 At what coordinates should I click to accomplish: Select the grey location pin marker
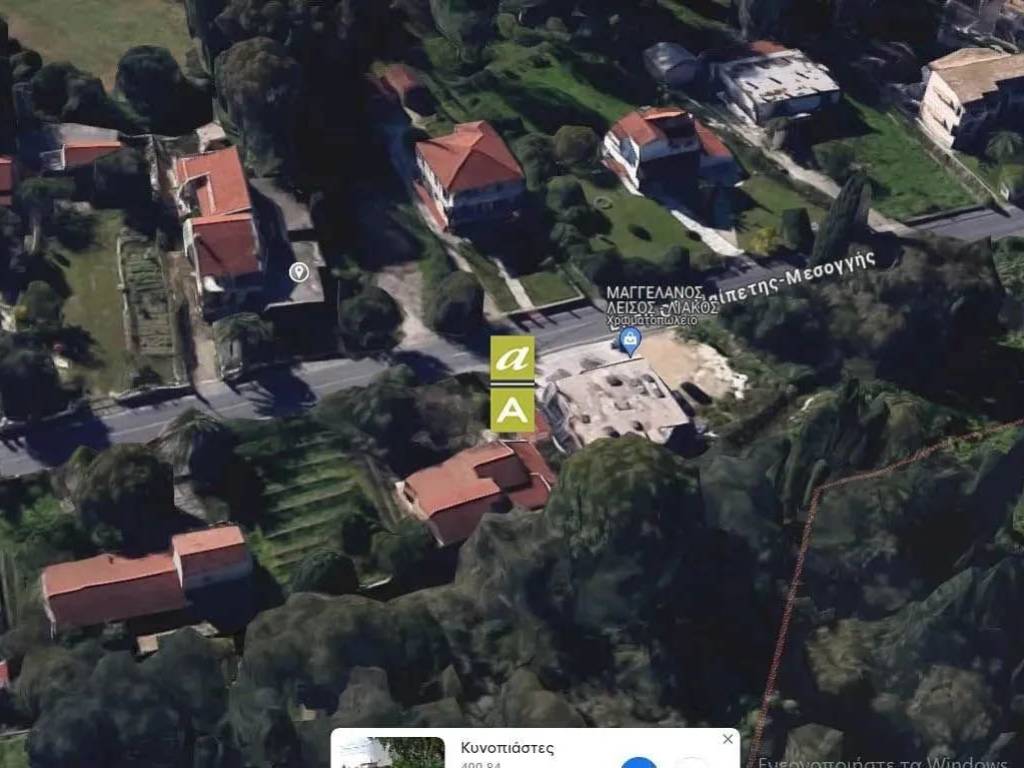tap(298, 272)
